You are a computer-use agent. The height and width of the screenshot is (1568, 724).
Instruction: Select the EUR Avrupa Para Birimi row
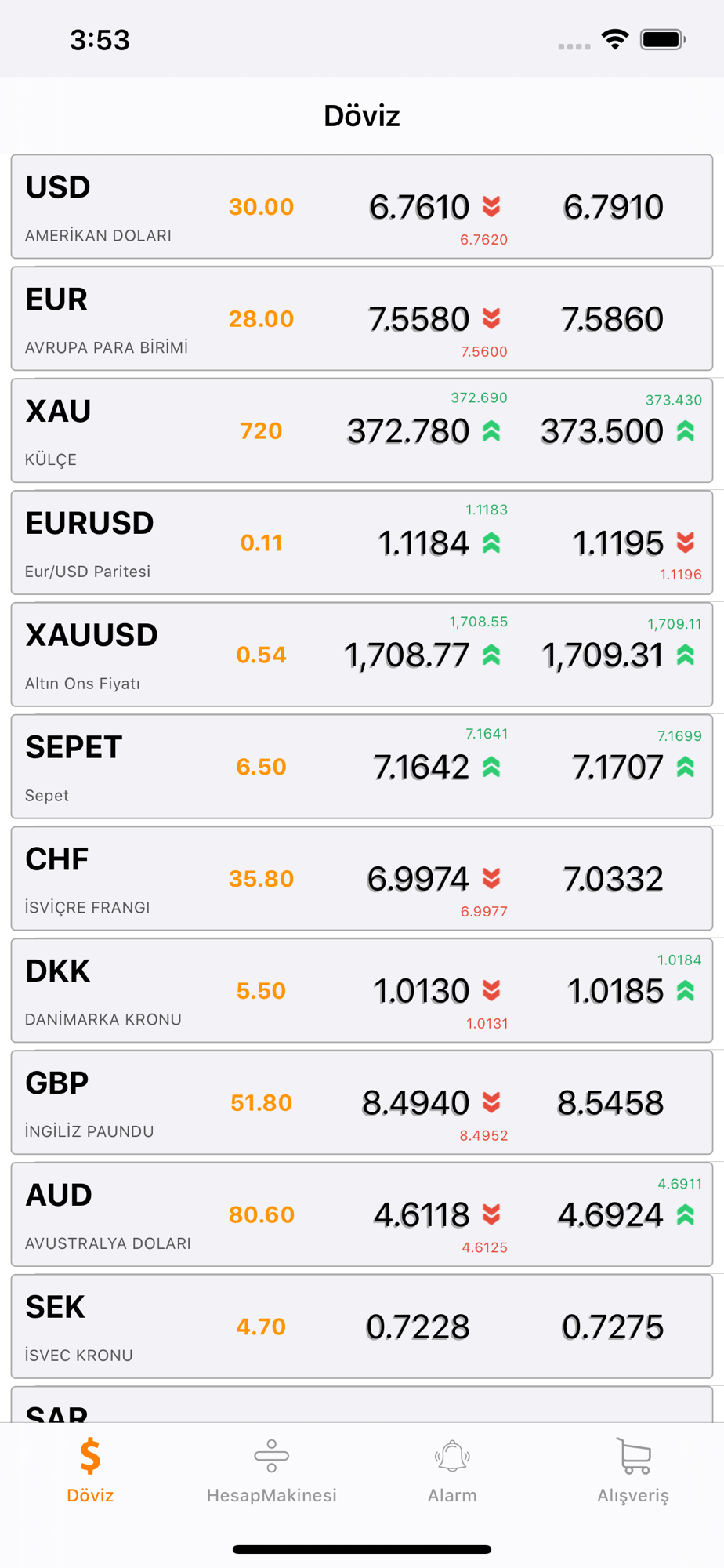(x=362, y=318)
